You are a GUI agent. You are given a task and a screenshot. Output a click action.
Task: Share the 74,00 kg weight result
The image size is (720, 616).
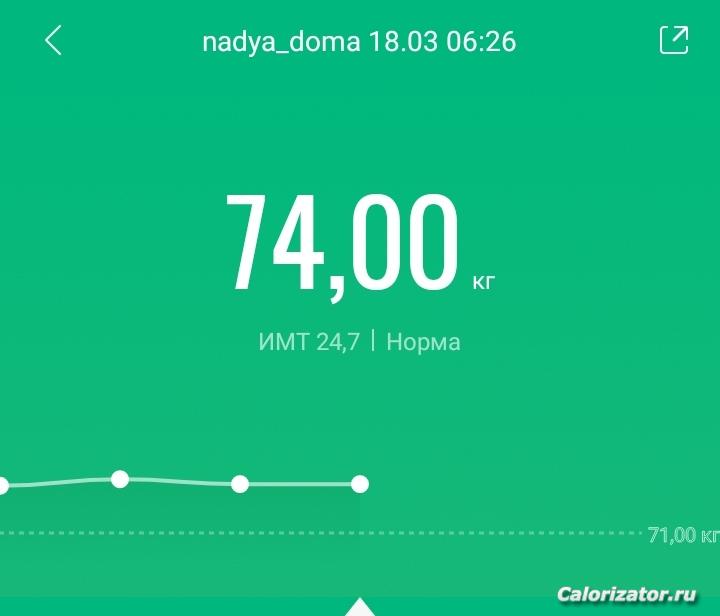pos(674,40)
